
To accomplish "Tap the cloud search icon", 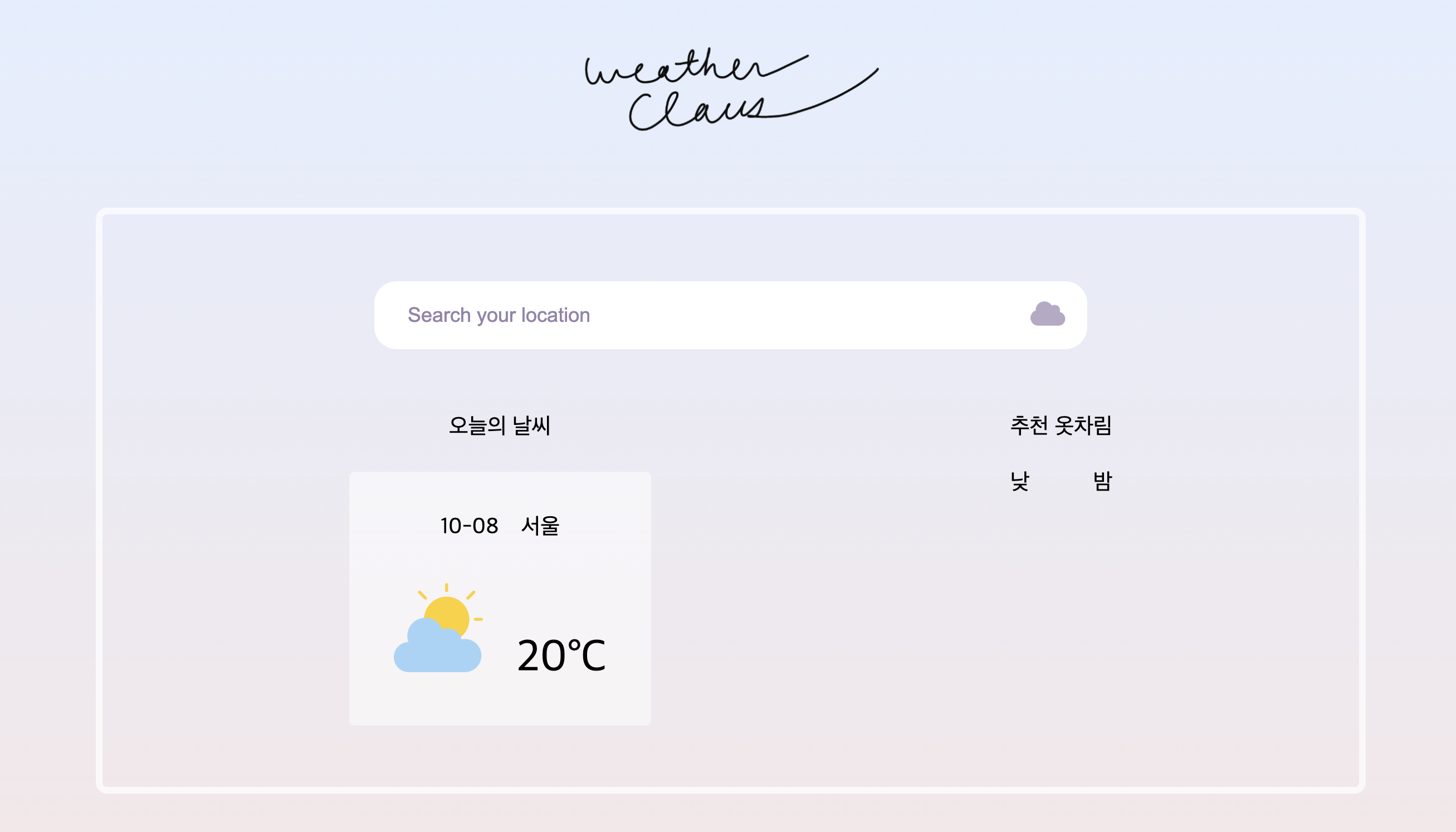I will tap(1047, 314).
